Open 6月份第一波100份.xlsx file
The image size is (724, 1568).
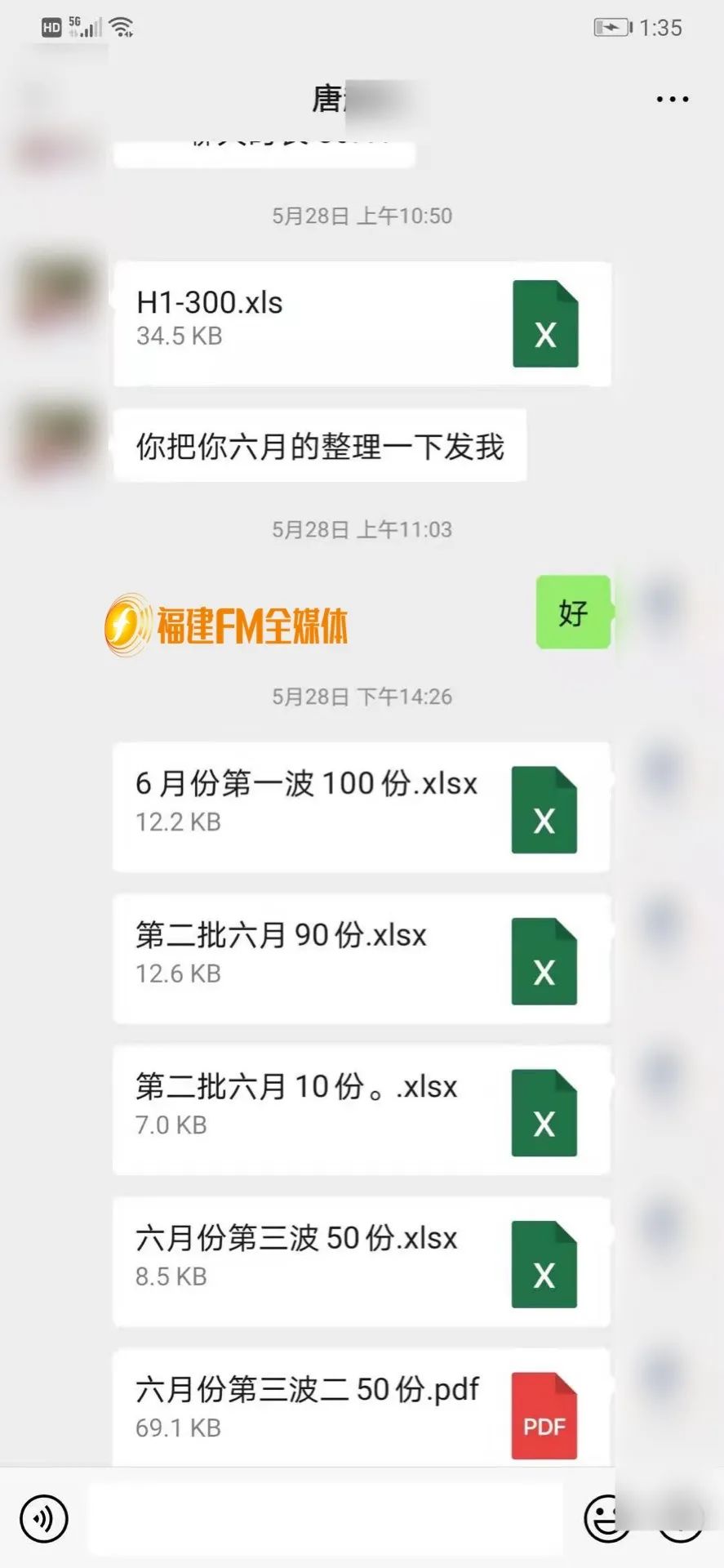[361, 808]
